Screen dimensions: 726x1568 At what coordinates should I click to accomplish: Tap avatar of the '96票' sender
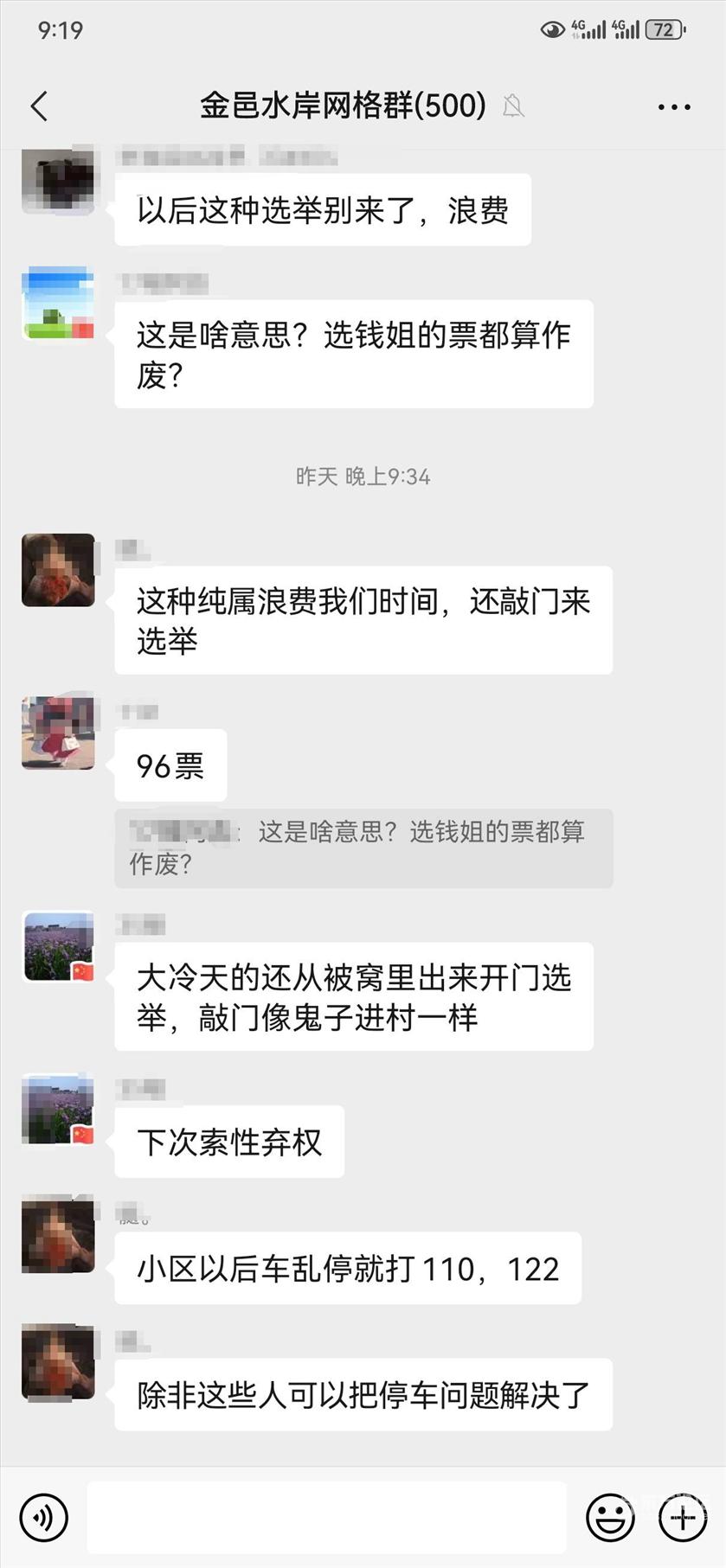[x=58, y=733]
